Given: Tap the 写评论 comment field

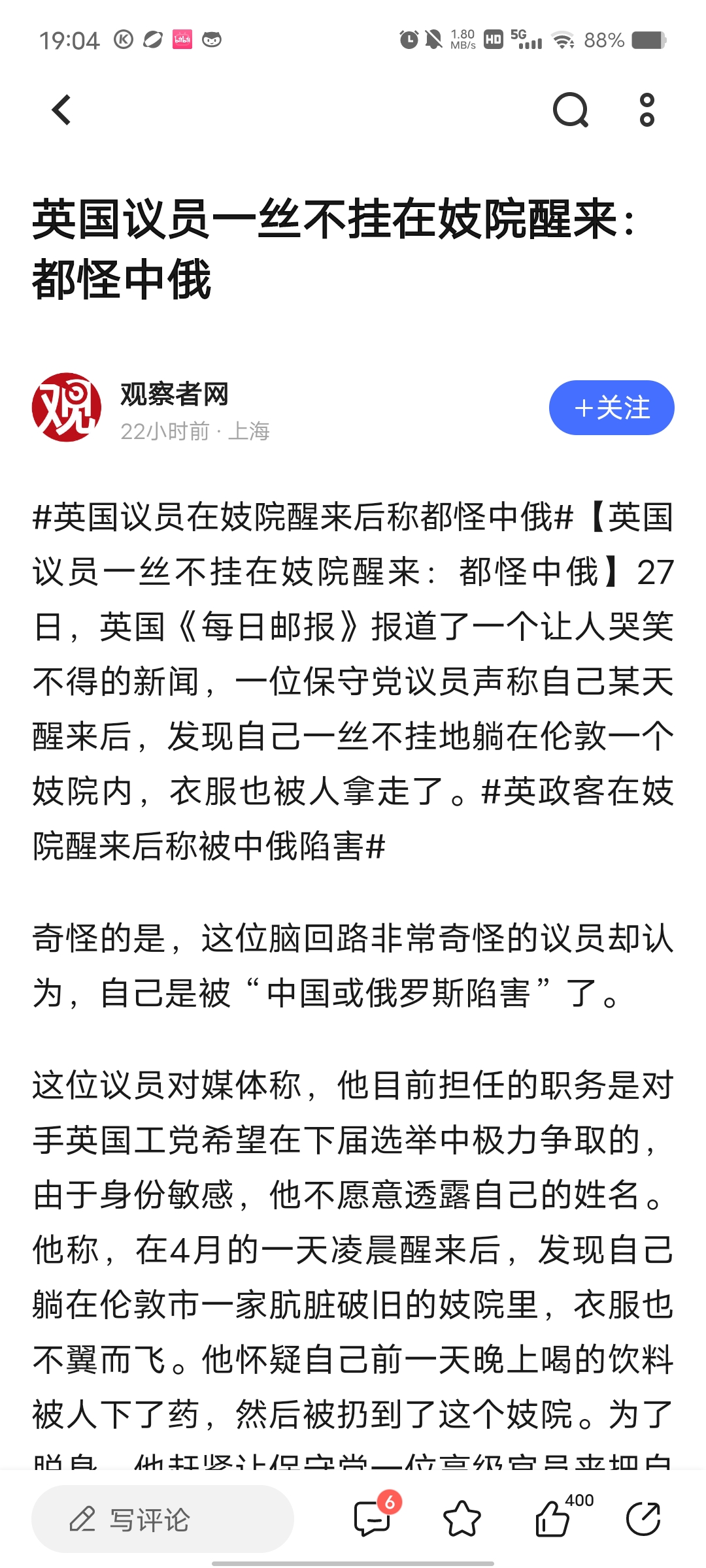Looking at the screenshot, I should (162, 1519).
